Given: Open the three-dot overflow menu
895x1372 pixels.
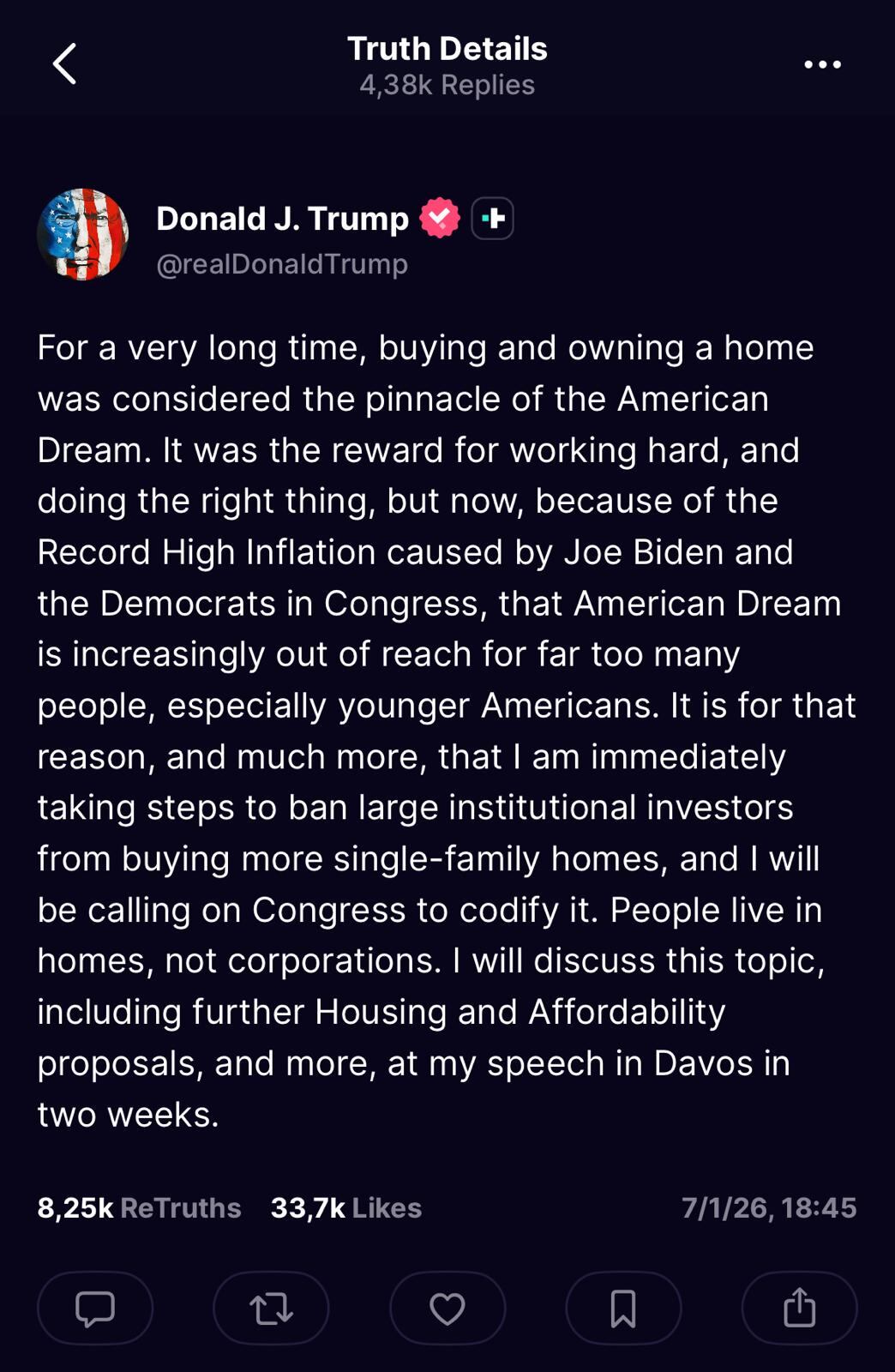Looking at the screenshot, I should tap(822, 64).
